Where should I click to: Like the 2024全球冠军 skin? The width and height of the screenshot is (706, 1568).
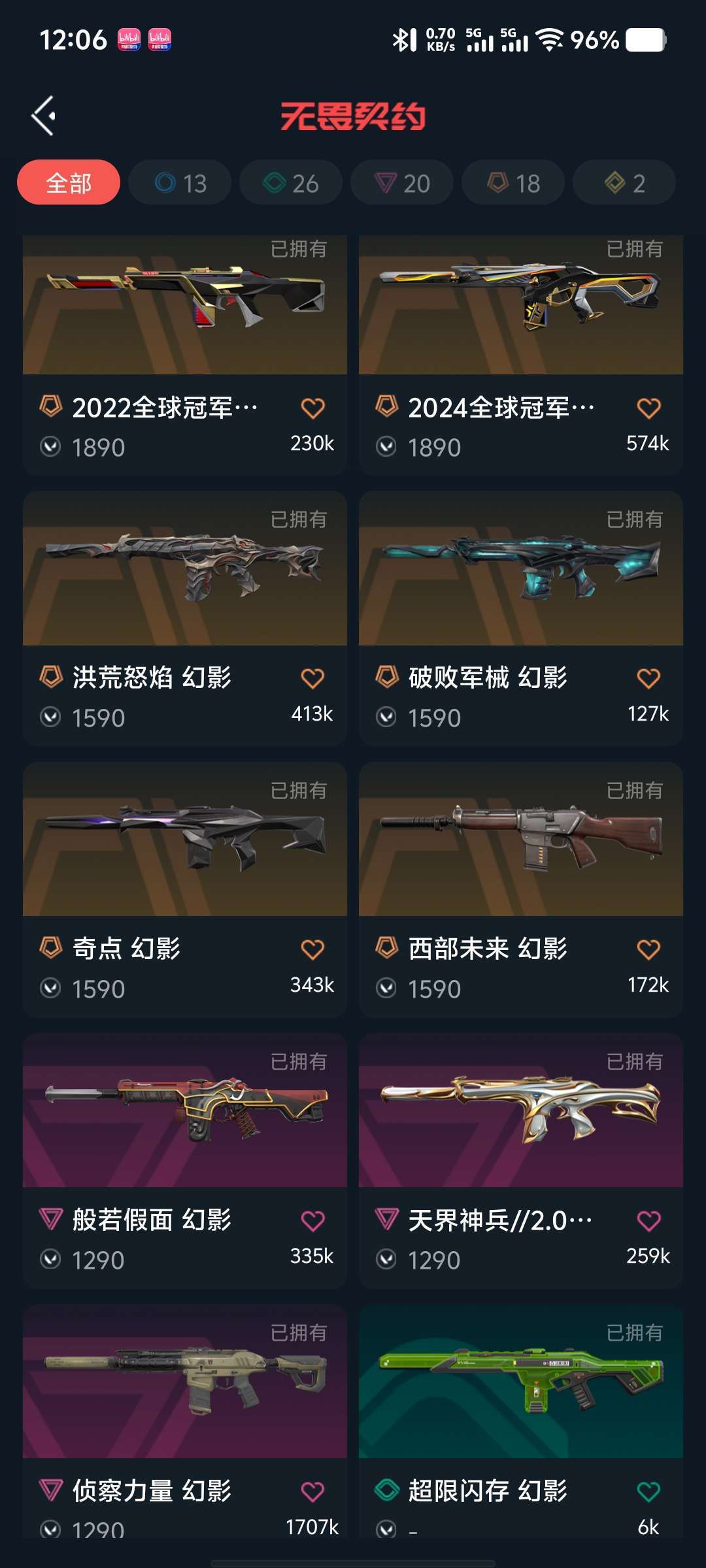(x=648, y=408)
